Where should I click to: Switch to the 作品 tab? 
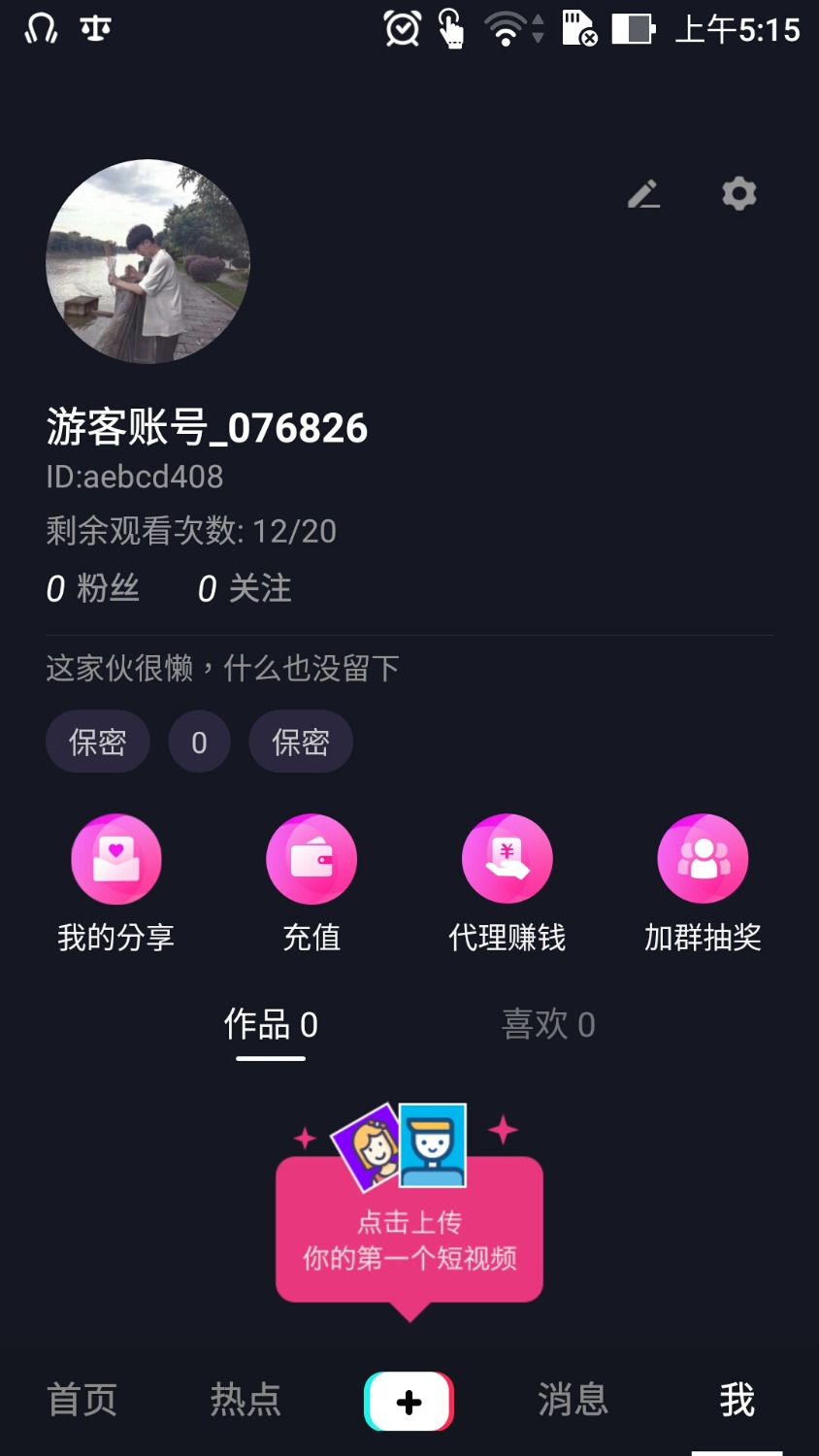coord(271,1025)
